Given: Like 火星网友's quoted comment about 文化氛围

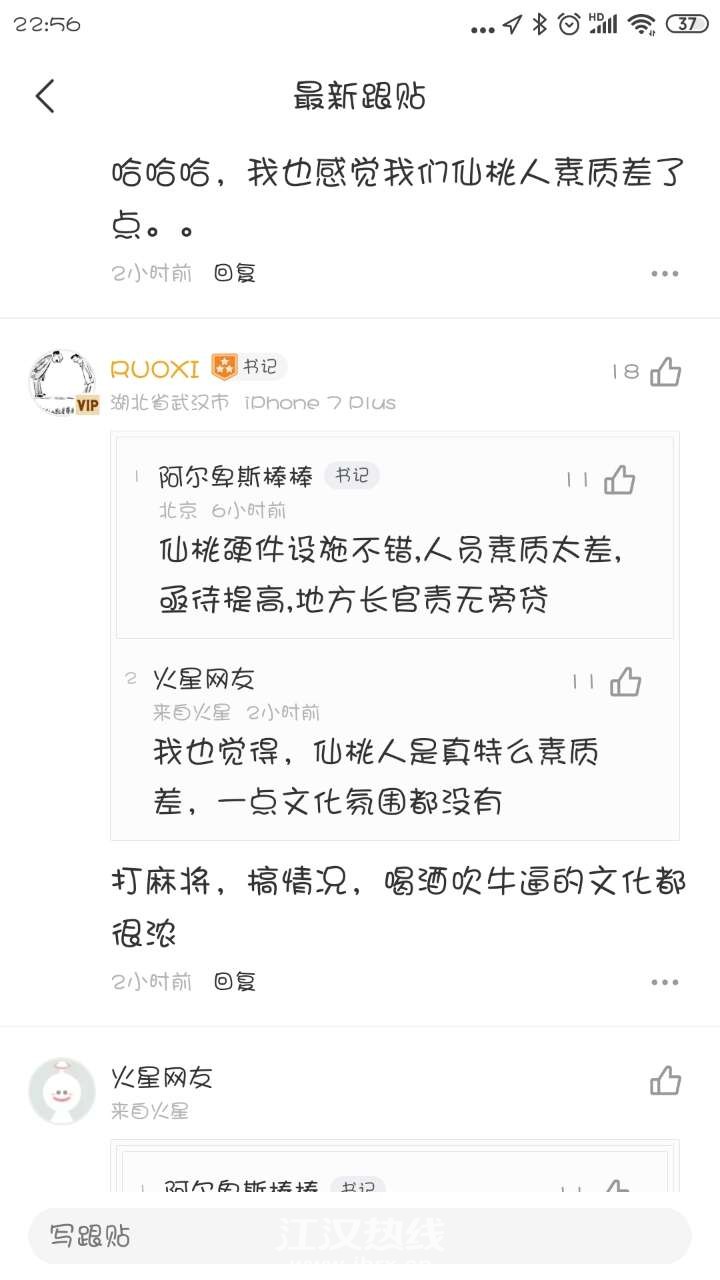Looking at the screenshot, I should 625,682.
